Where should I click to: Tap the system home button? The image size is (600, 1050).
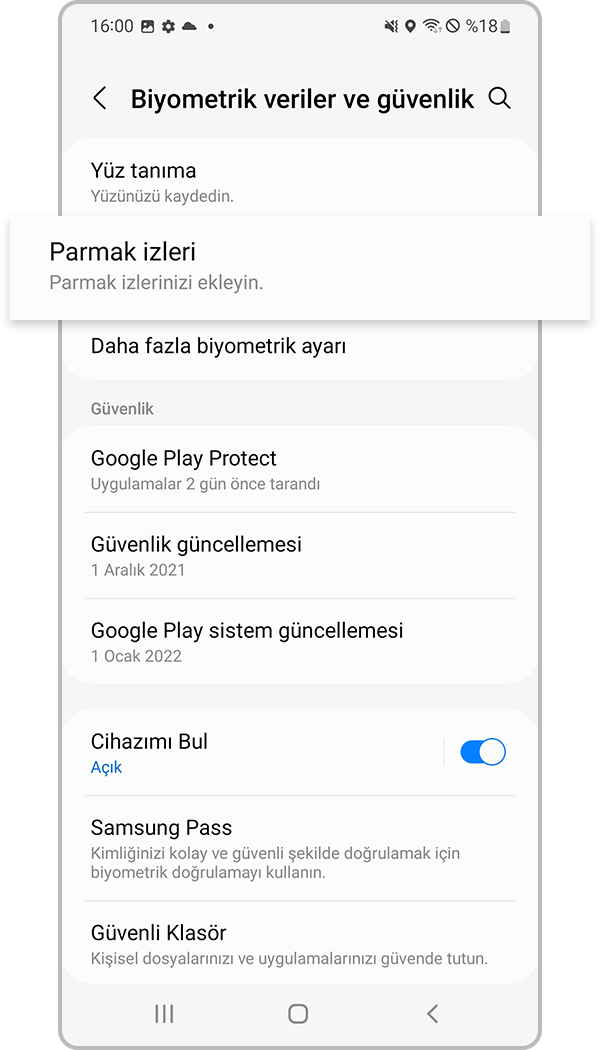coord(298,1014)
